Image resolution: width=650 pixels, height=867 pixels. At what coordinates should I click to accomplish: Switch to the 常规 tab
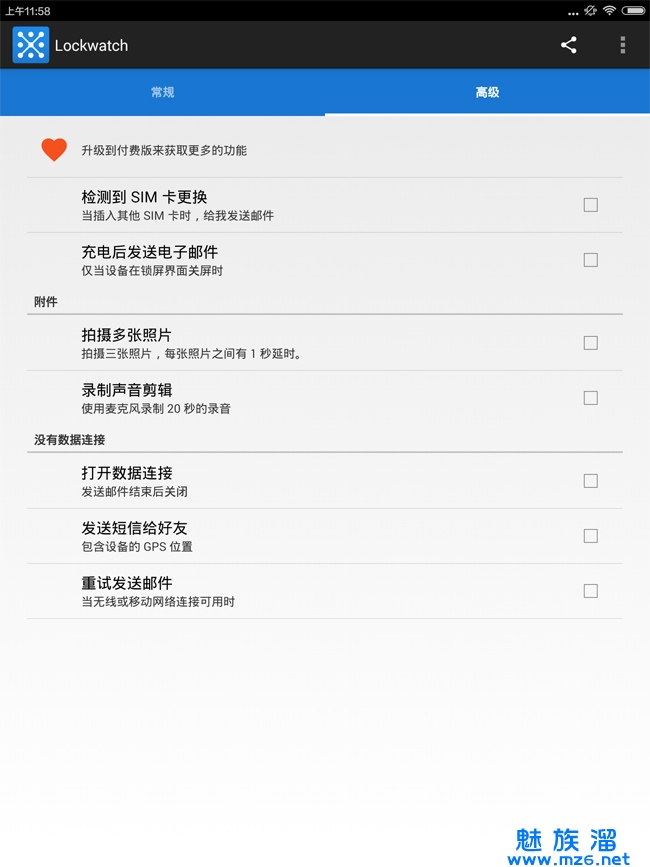162,92
